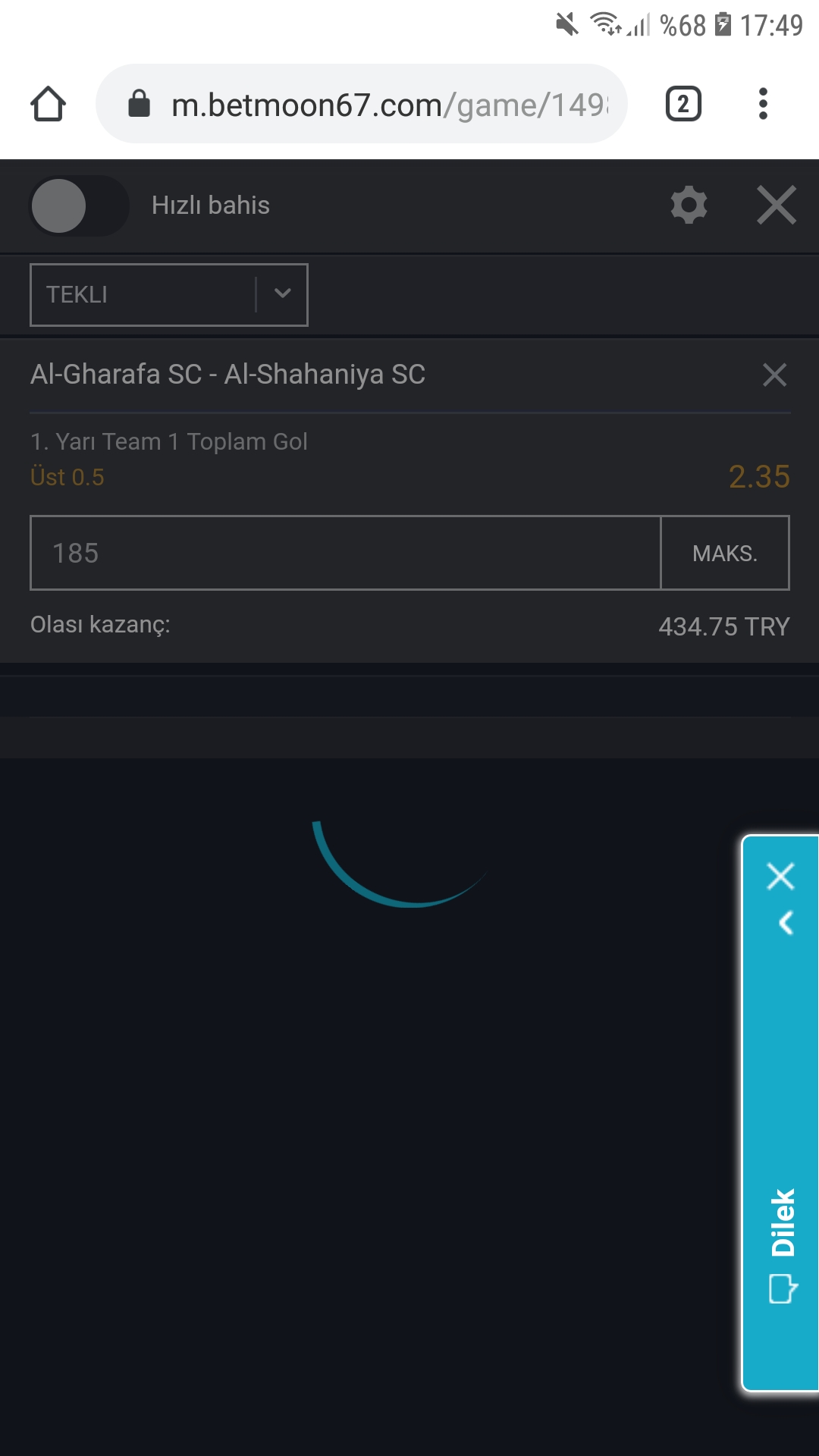819x1456 pixels.
Task: Dismiss the Dilek side widget
Action: (780, 877)
